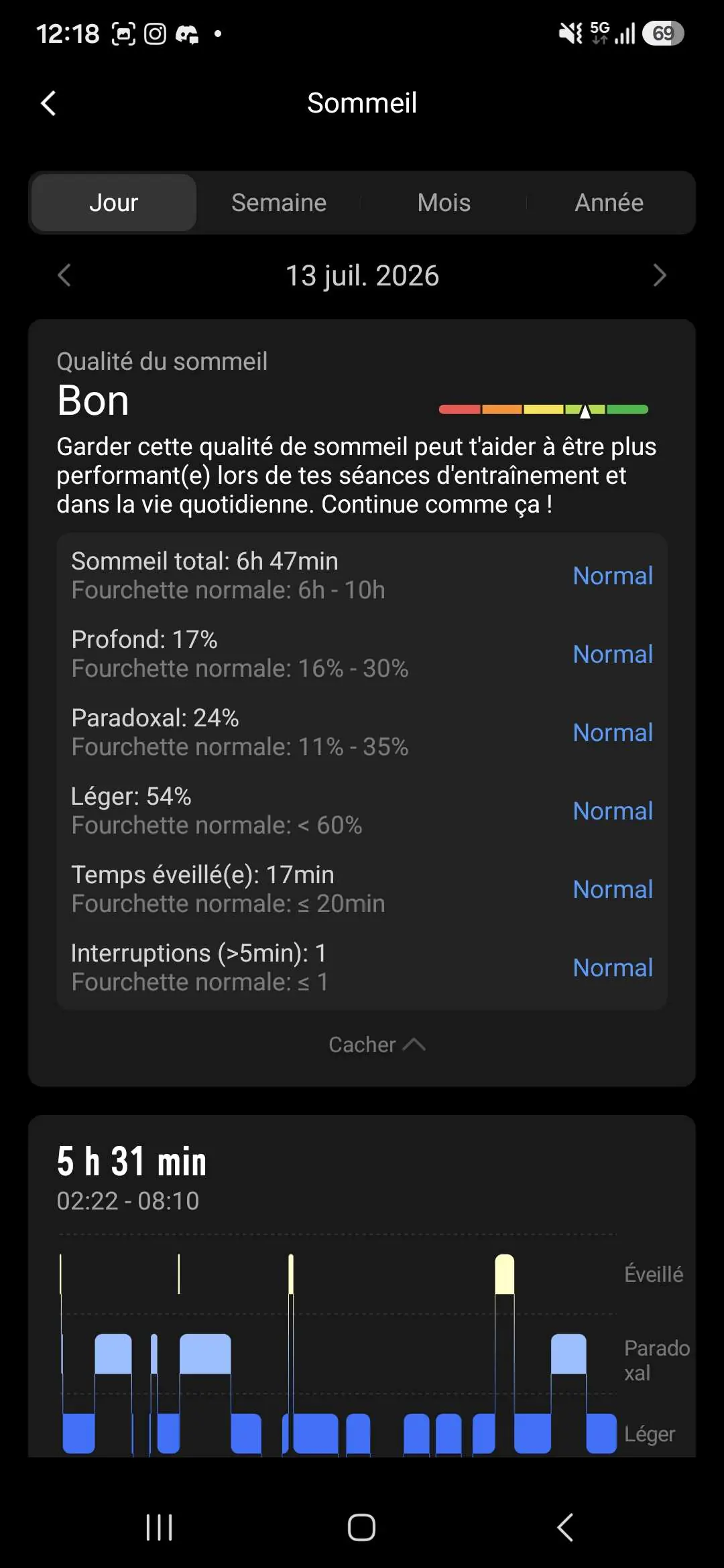Select the Jour tab

point(114,202)
